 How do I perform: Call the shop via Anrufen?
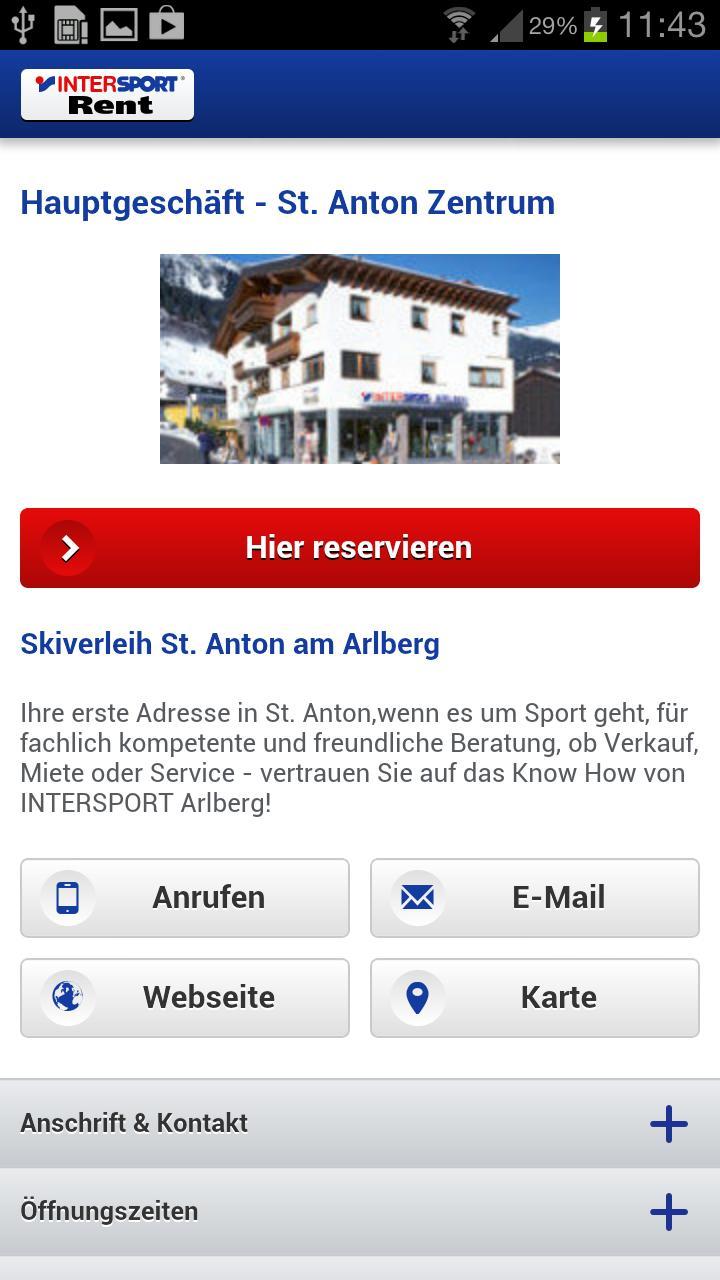tap(185, 898)
